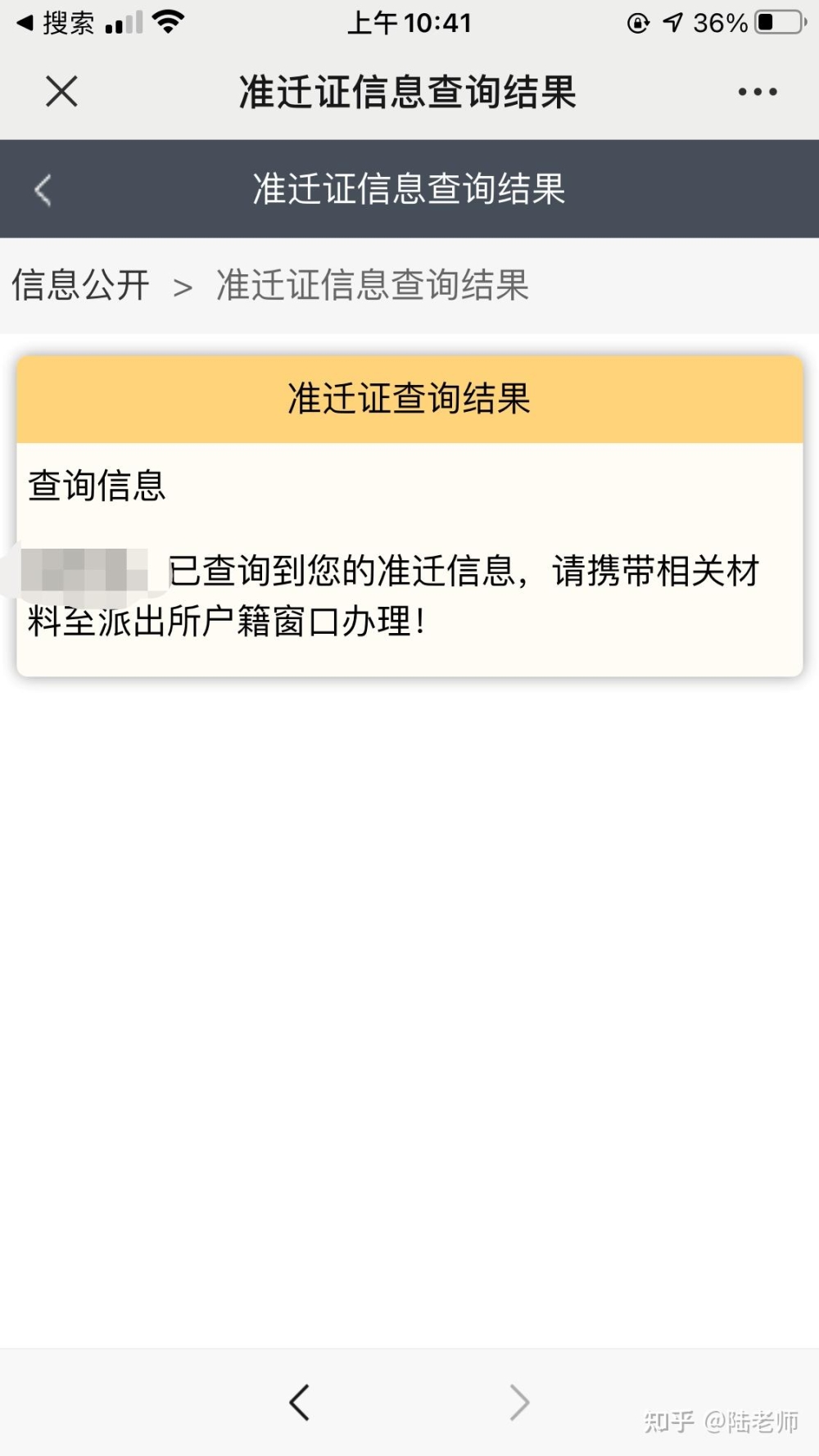
Task: Open the 信息公开 breadcrumb link
Action: click(x=80, y=285)
